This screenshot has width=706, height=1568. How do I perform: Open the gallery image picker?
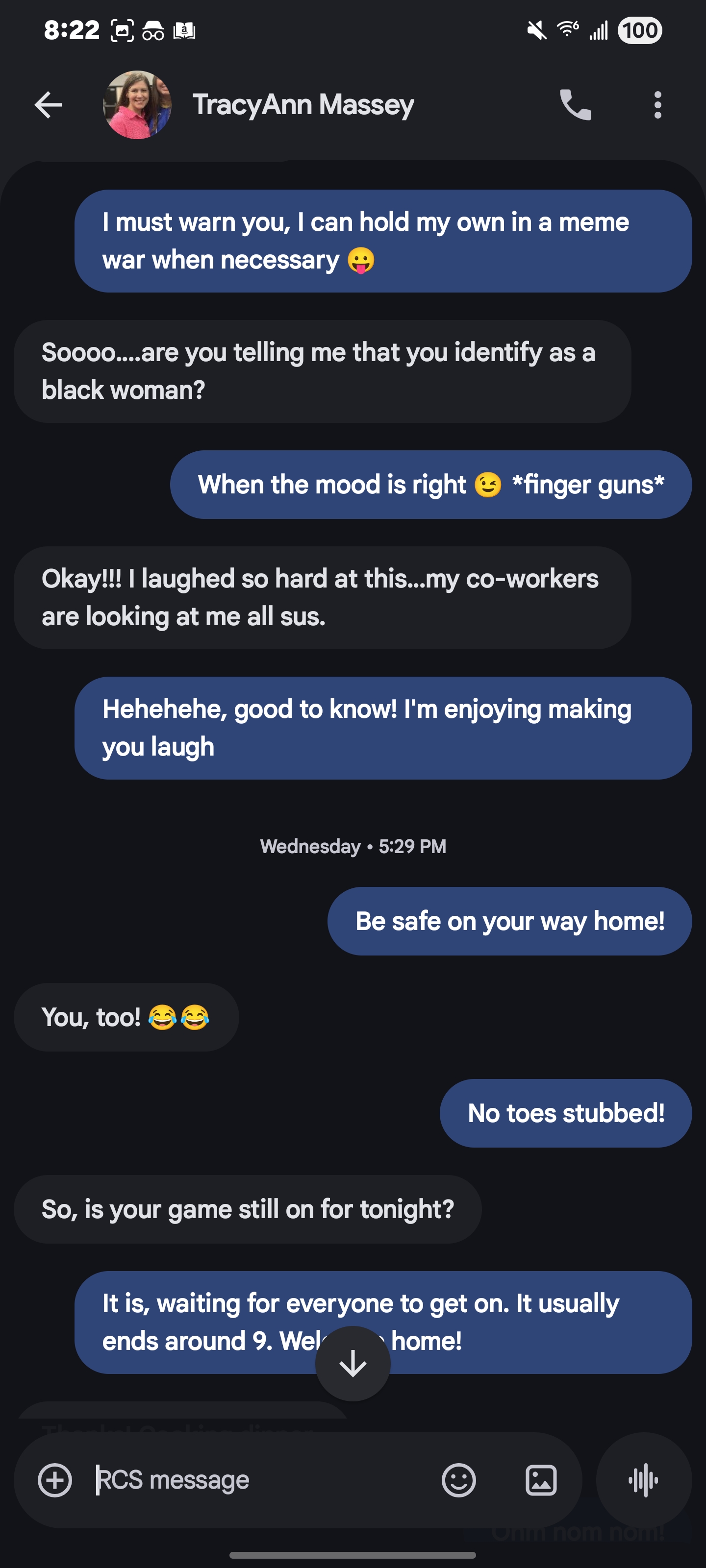[541, 1480]
